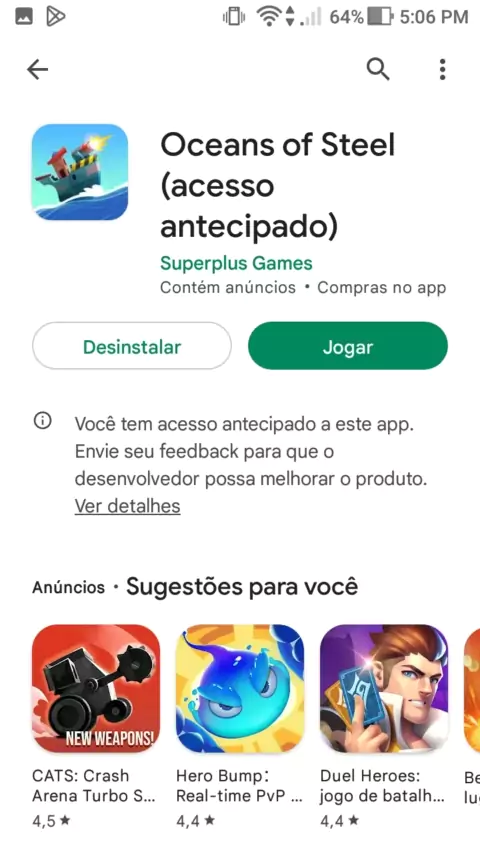Launch the game with Jogar
This screenshot has height=854, width=480.
[x=348, y=346]
